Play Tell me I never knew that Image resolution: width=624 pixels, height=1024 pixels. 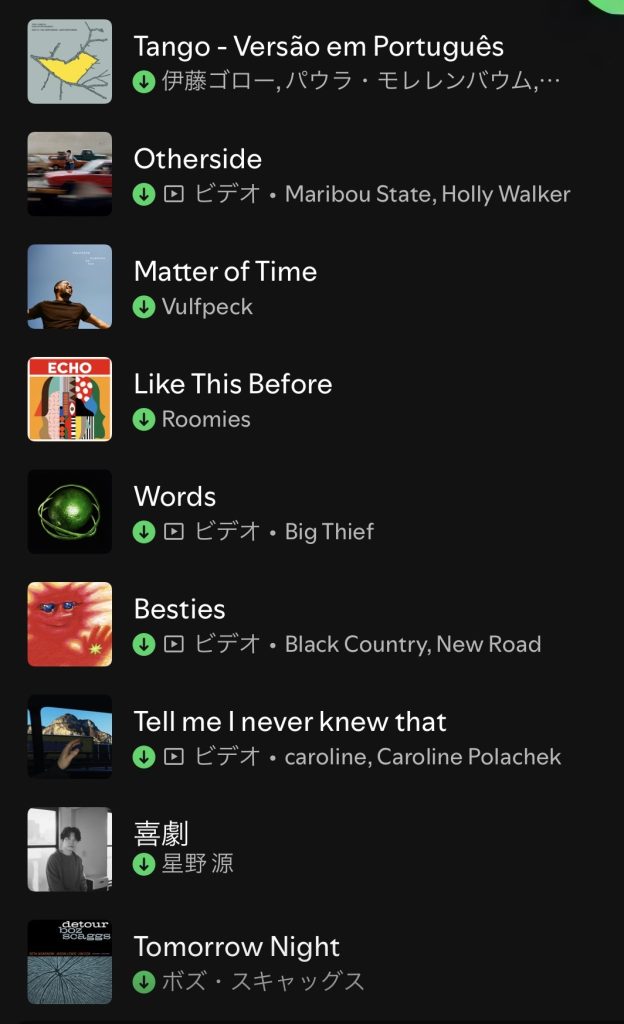[290, 722]
